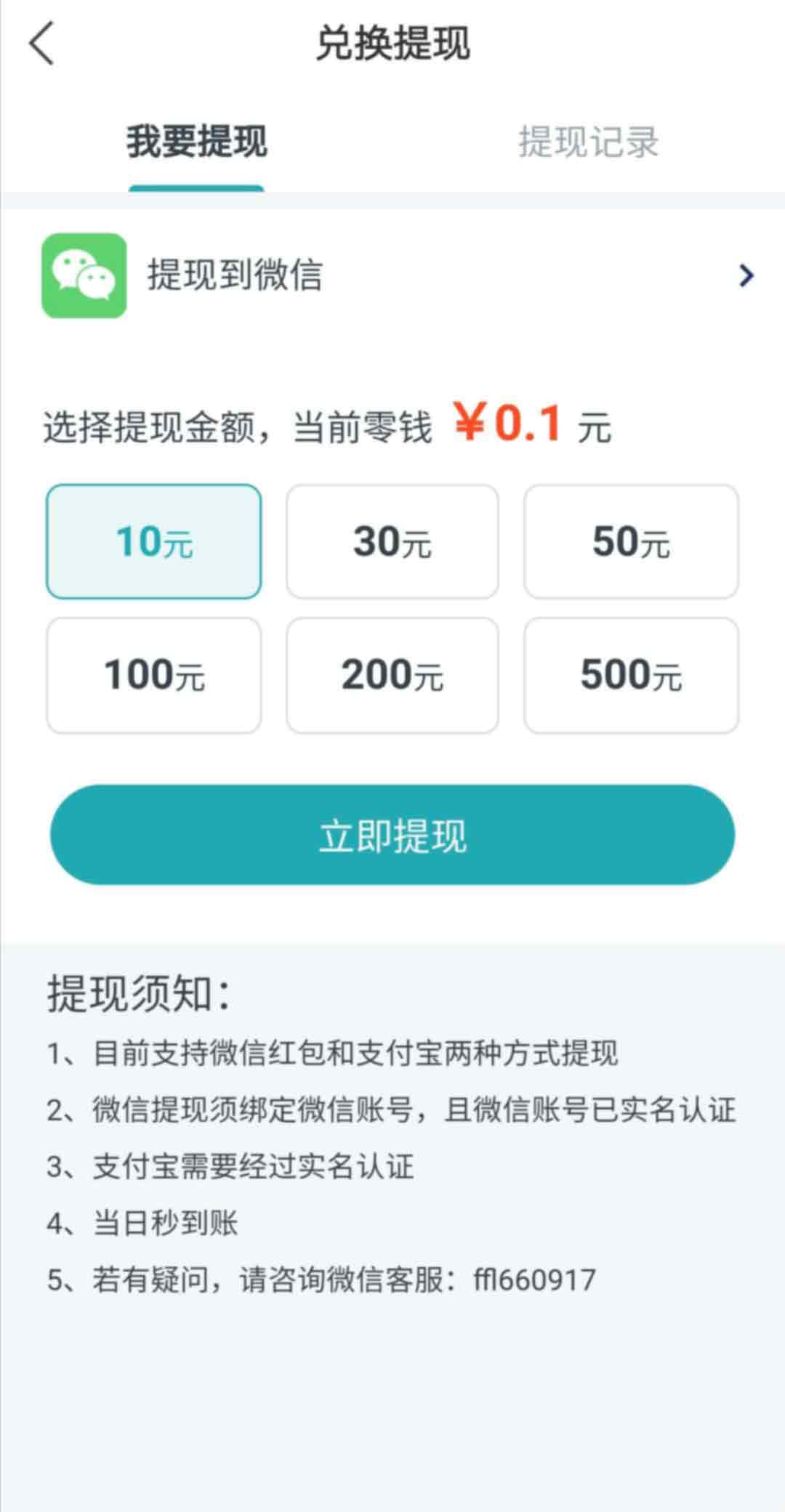This screenshot has height=1512, width=785.
Task: Open the 提现到微信 withdrawal method row
Action: [392, 275]
